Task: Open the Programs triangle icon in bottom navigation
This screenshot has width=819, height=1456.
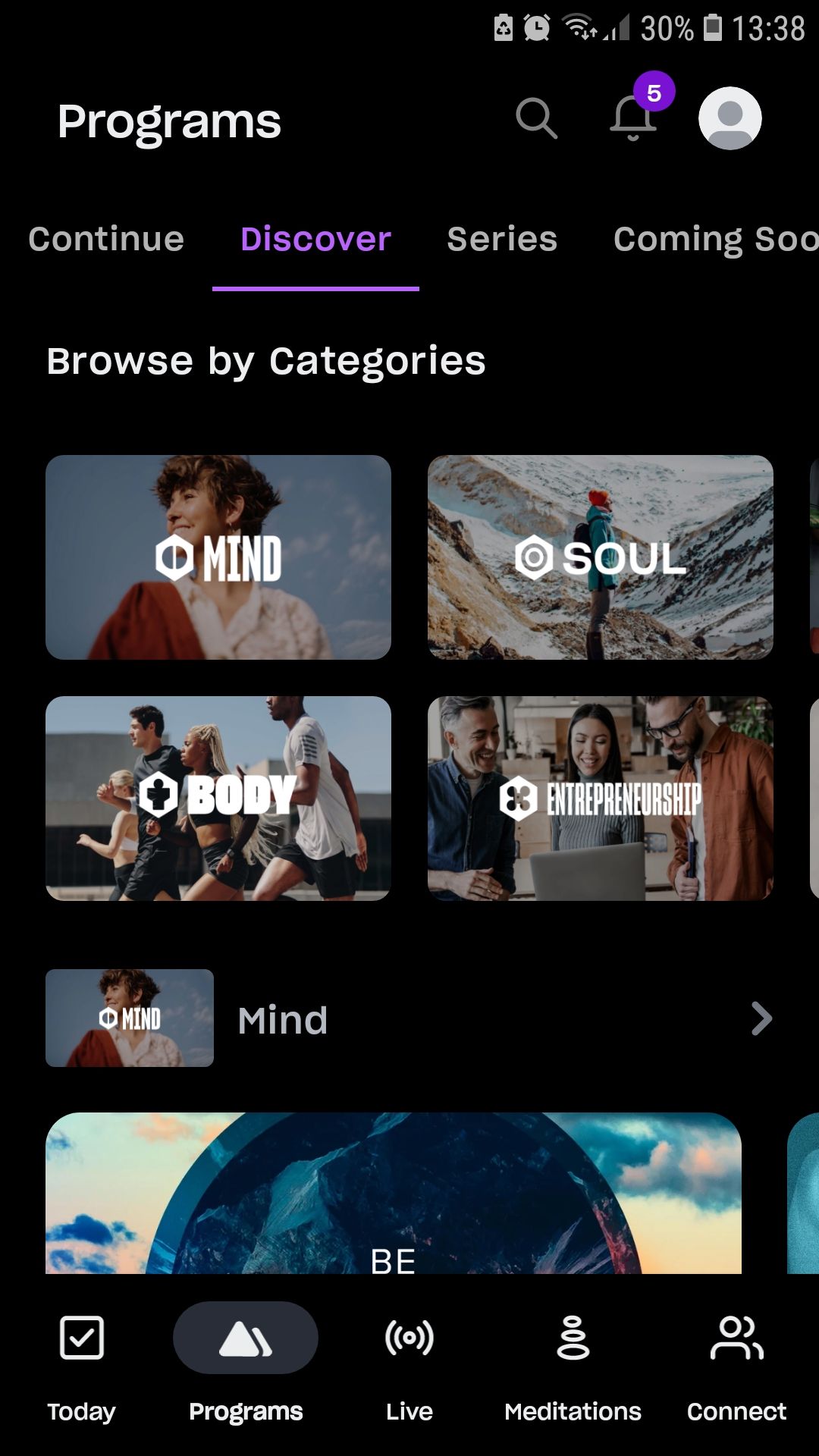Action: pyautogui.click(x=245, y=1337)
